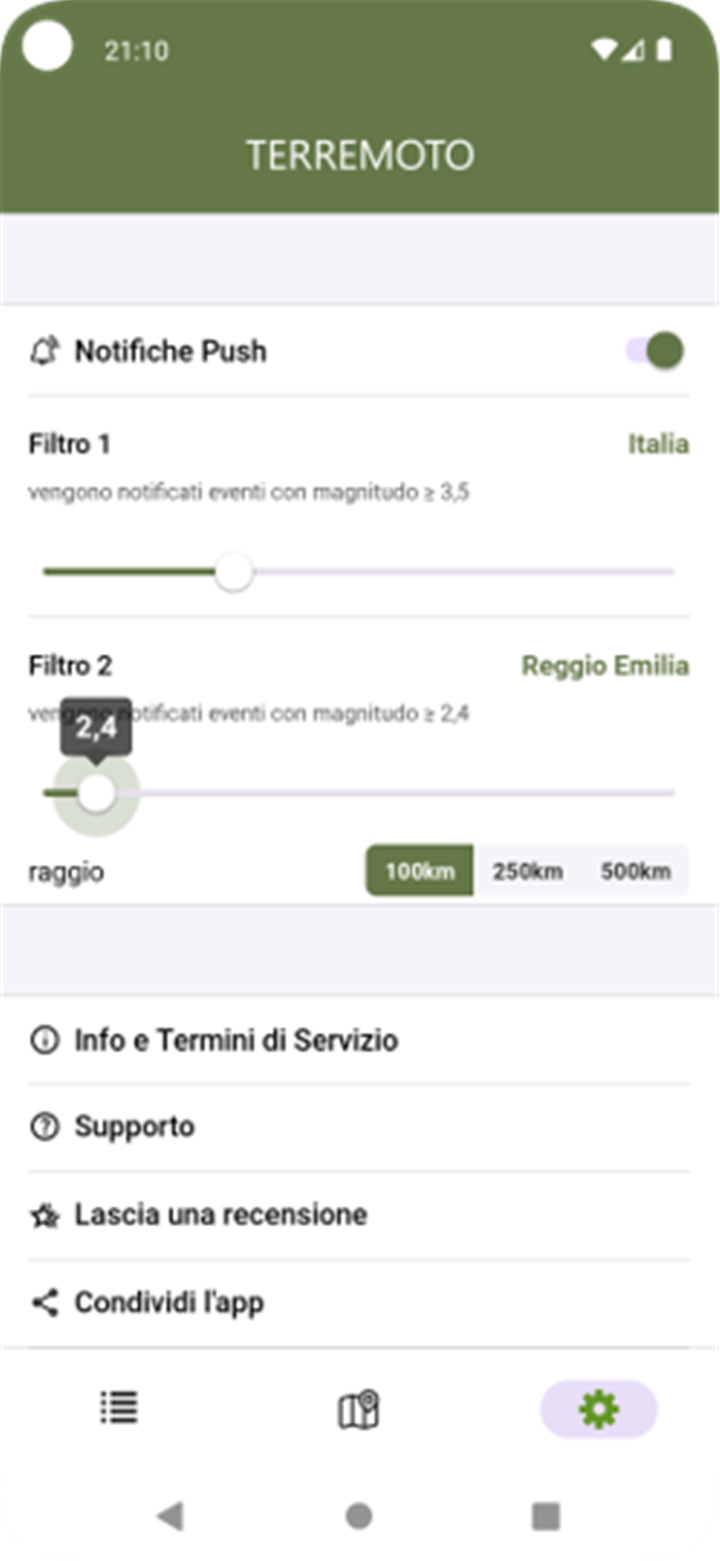Change the Italia location for Filtro 1
This screenshot has height=1561, width=720.
tap(658, 443)
